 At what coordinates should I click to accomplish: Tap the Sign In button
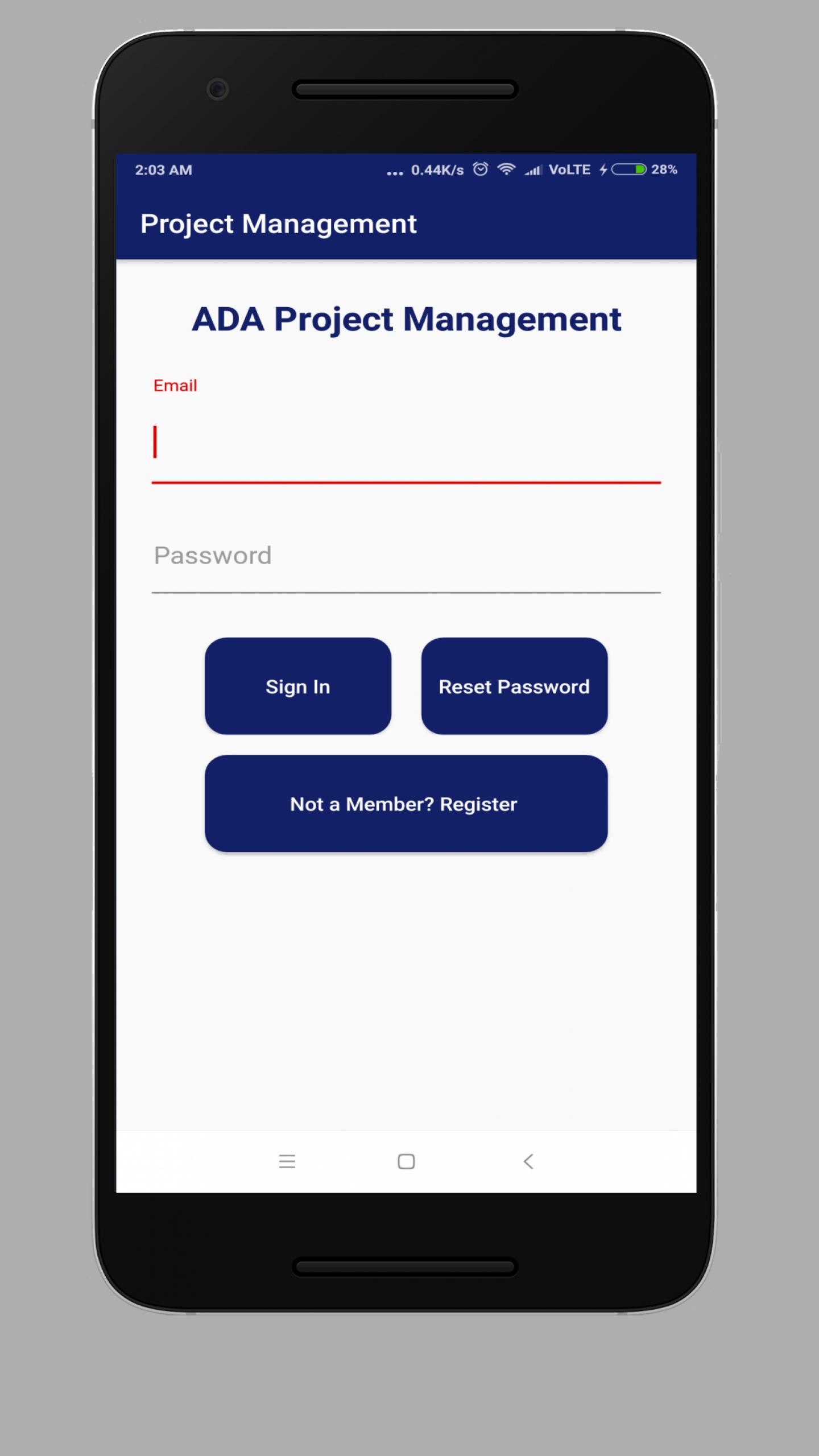pyautogui.click(x=297, y=686)
